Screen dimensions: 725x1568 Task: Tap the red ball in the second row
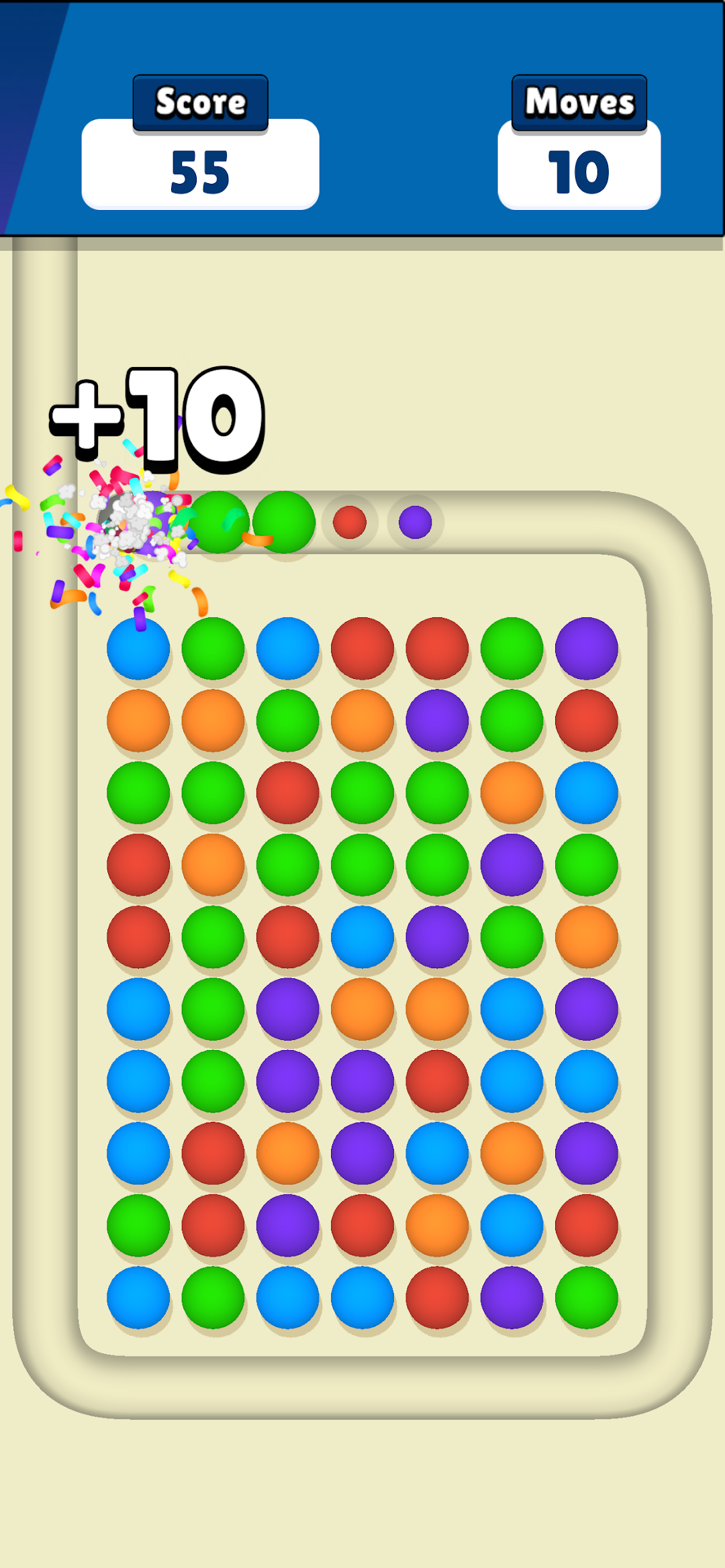point(586,720)
